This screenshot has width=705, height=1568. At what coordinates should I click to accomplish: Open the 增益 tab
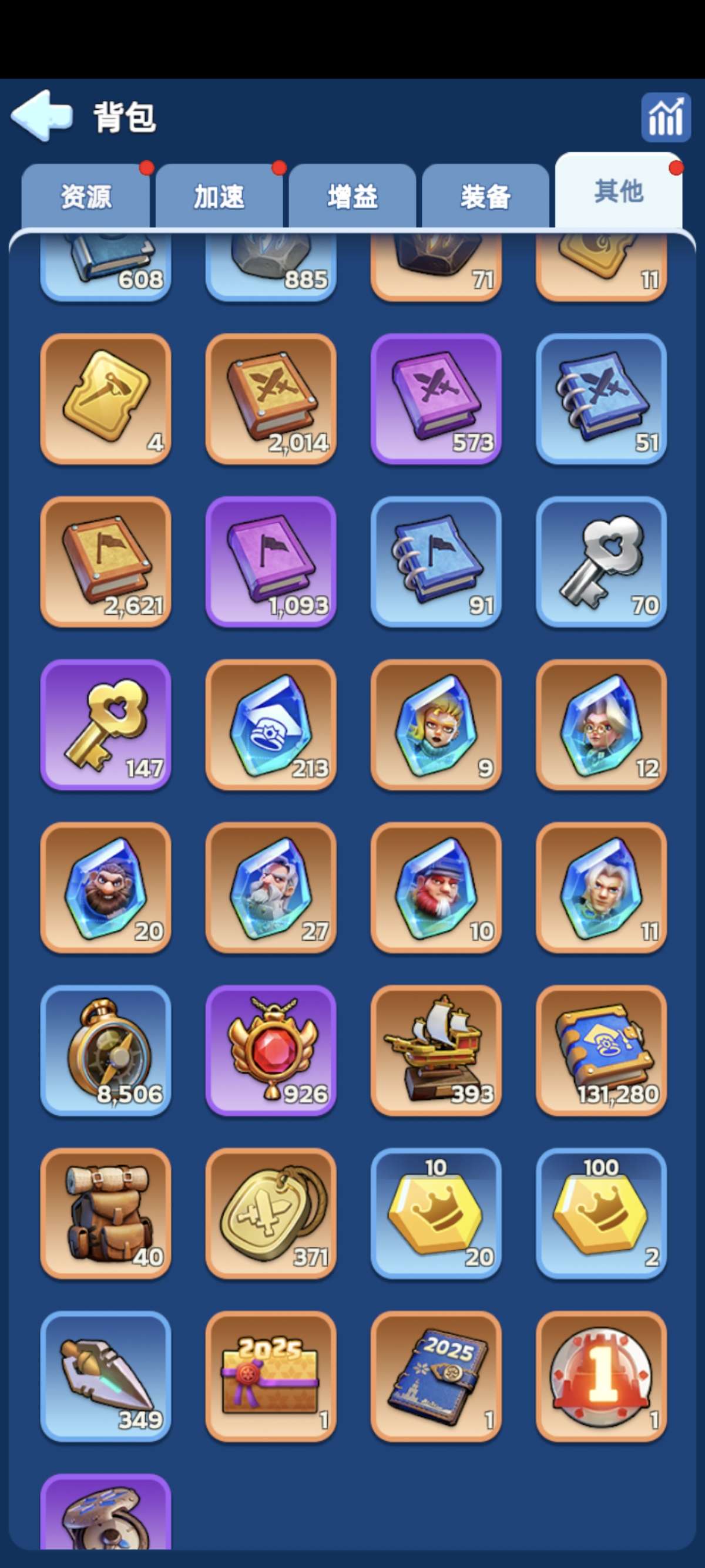(352, 196)
